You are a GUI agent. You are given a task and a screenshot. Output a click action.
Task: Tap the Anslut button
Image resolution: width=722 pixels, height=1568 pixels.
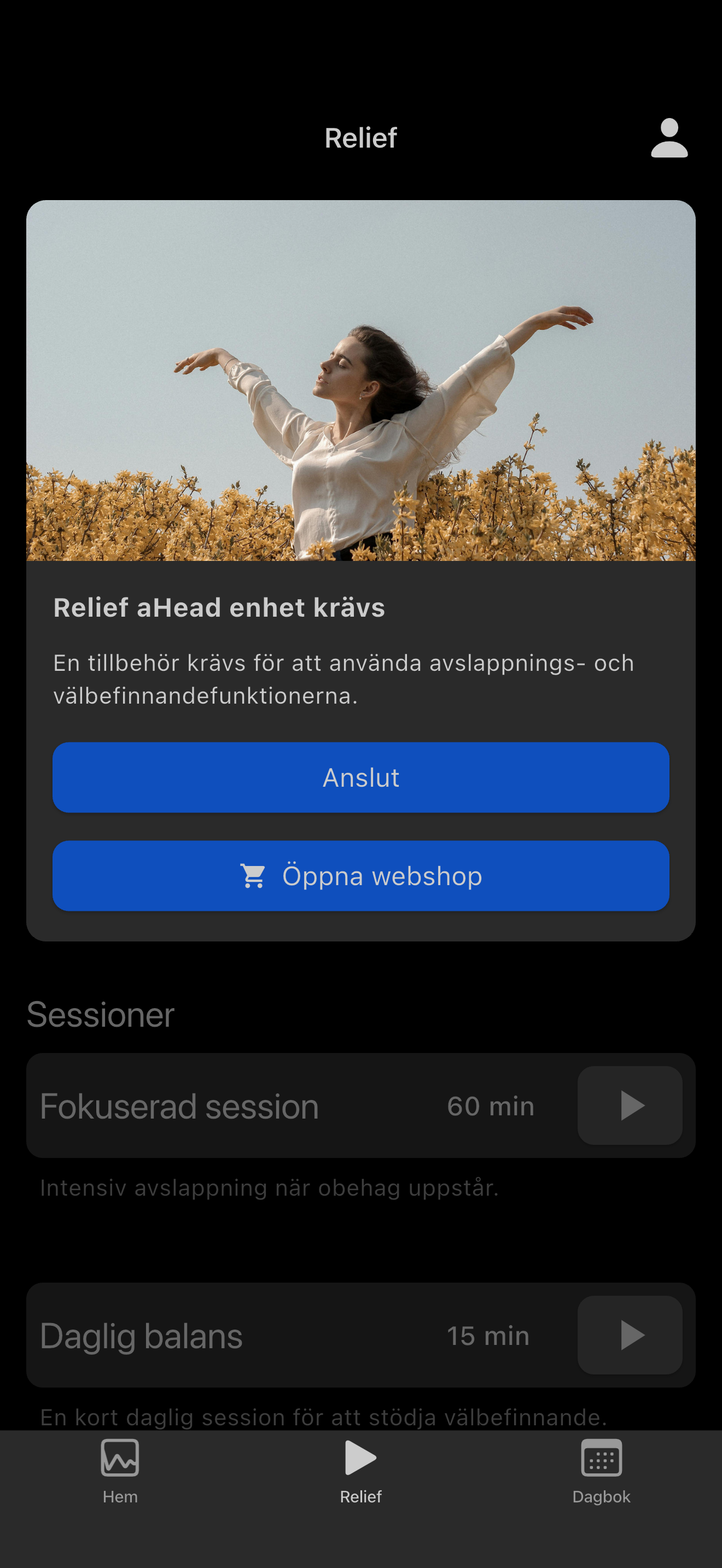pos(360,777)
